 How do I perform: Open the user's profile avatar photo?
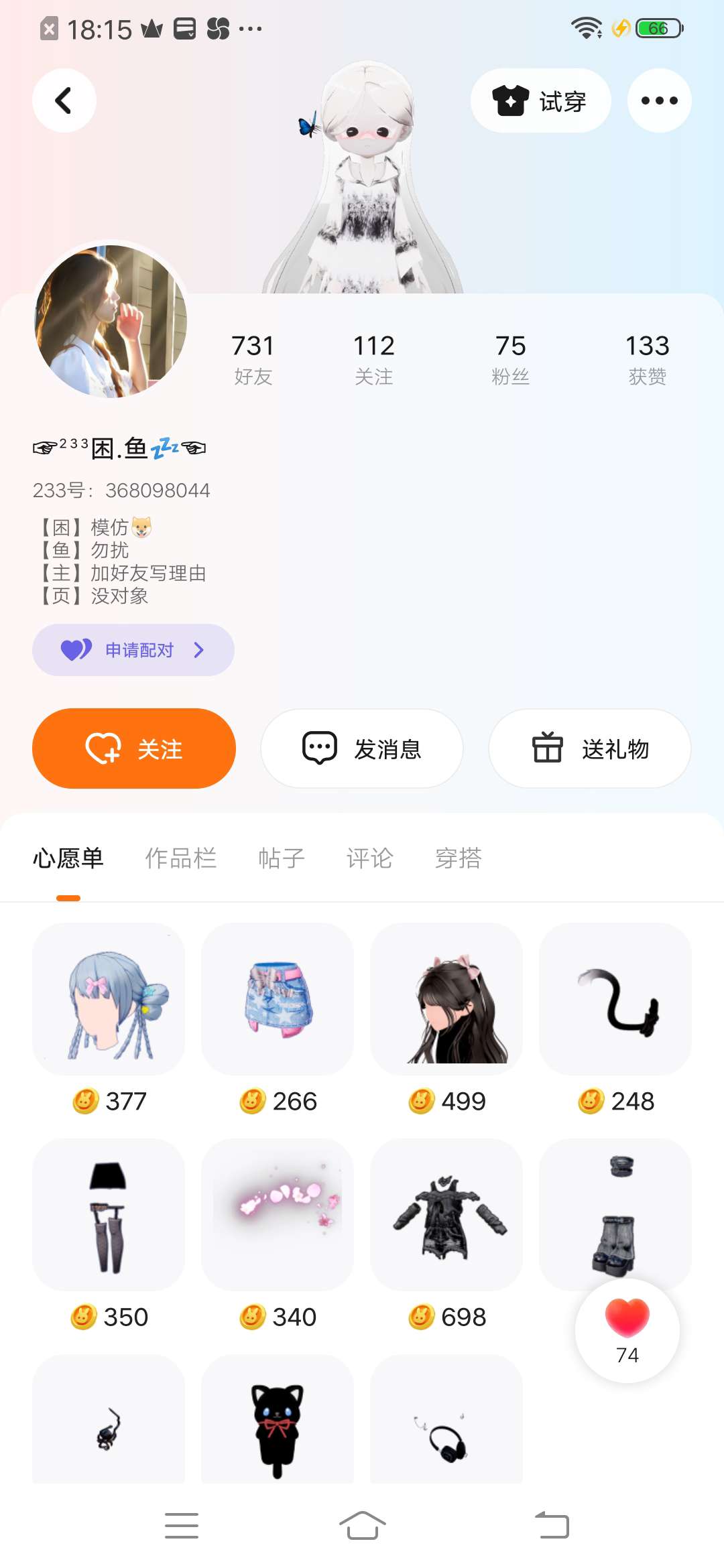[111, 321]
